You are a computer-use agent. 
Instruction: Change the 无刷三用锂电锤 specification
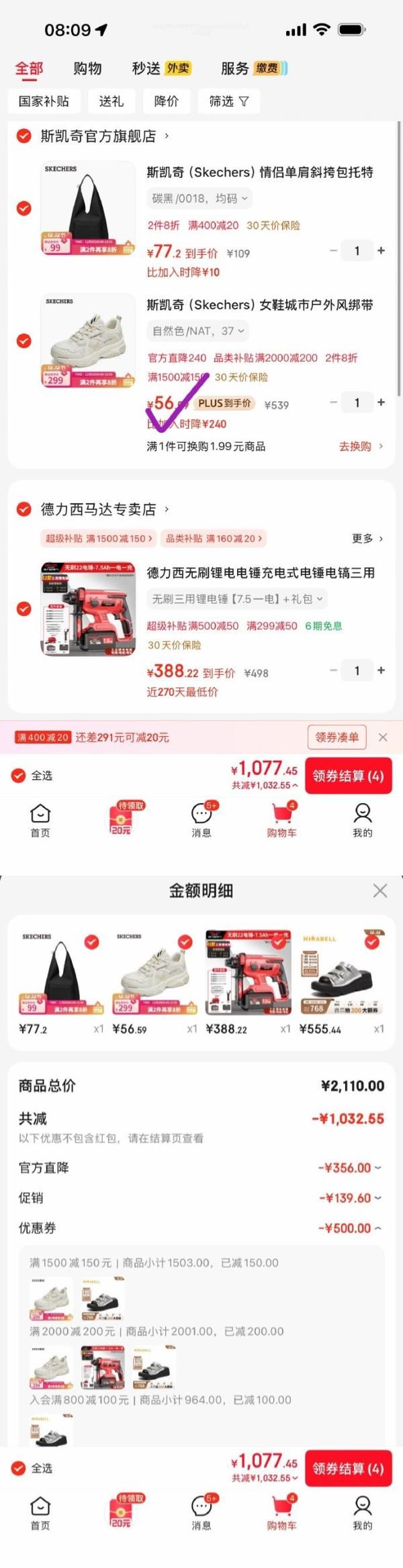[236, 599]
